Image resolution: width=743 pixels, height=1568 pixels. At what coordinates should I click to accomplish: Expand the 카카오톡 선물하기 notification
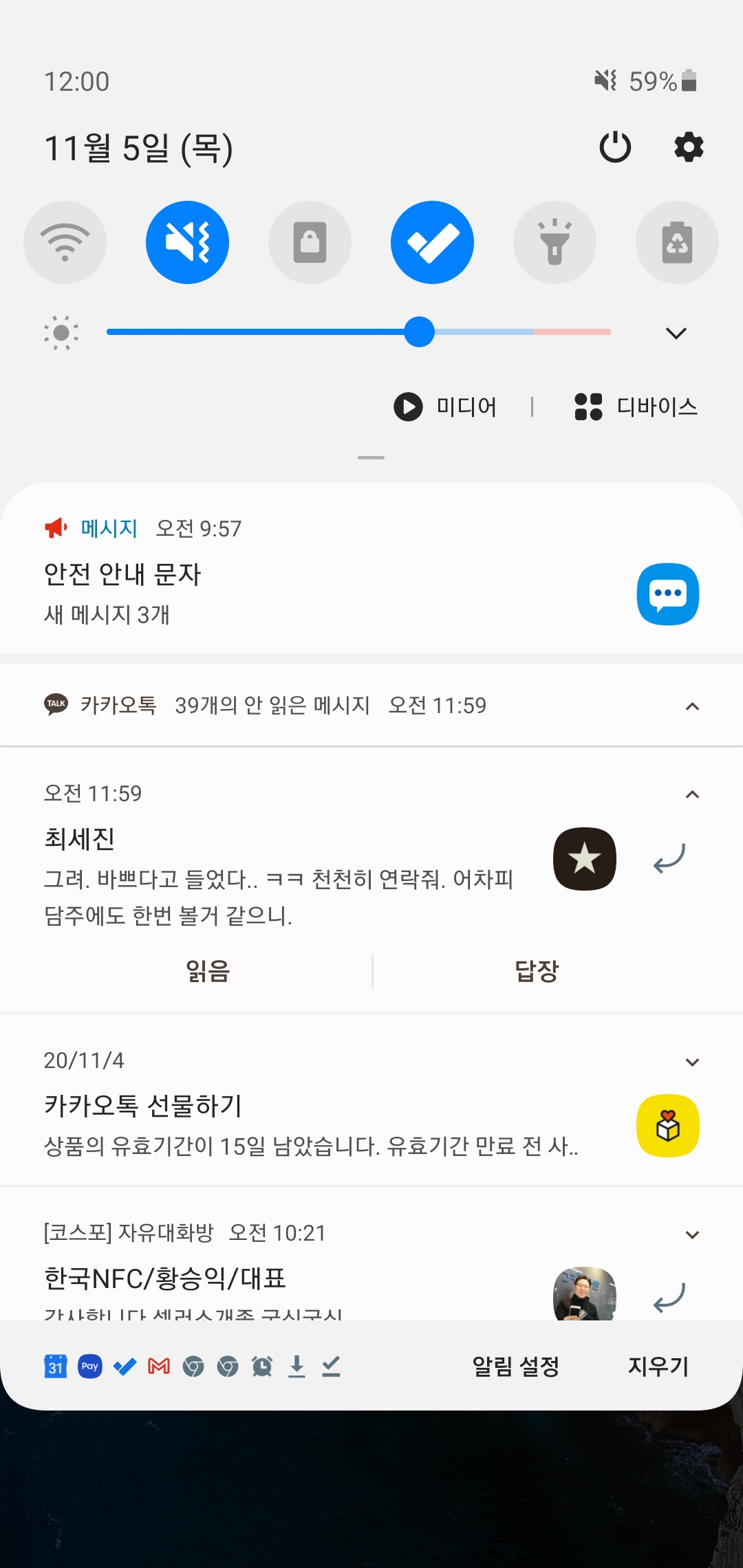click(692, 1062)
